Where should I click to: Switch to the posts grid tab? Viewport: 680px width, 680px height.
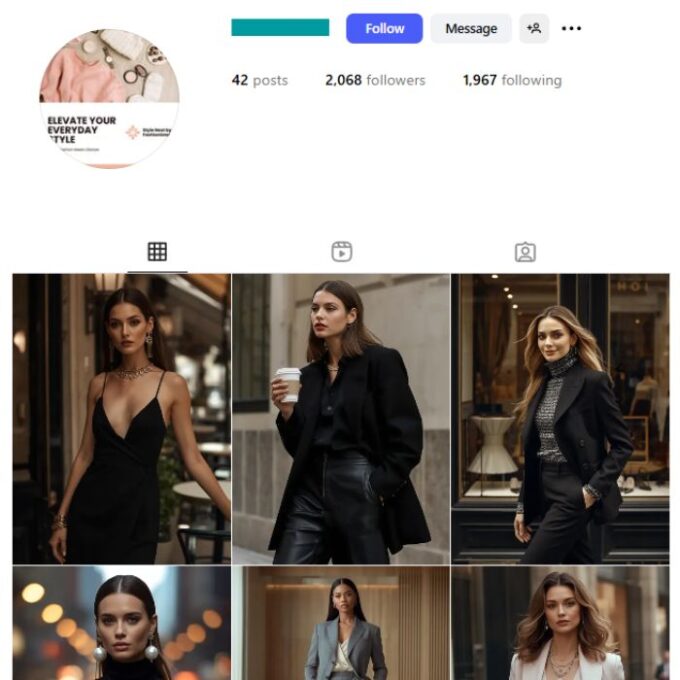pos(157,252)
